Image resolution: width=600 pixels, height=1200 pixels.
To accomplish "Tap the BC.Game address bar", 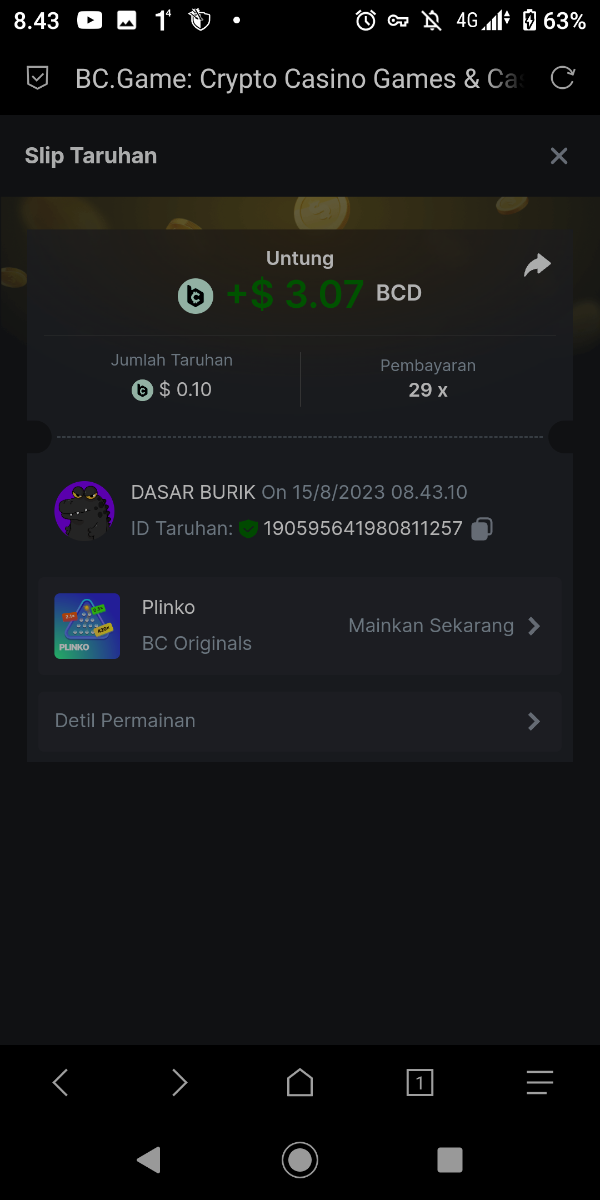I will click(298, 79).
